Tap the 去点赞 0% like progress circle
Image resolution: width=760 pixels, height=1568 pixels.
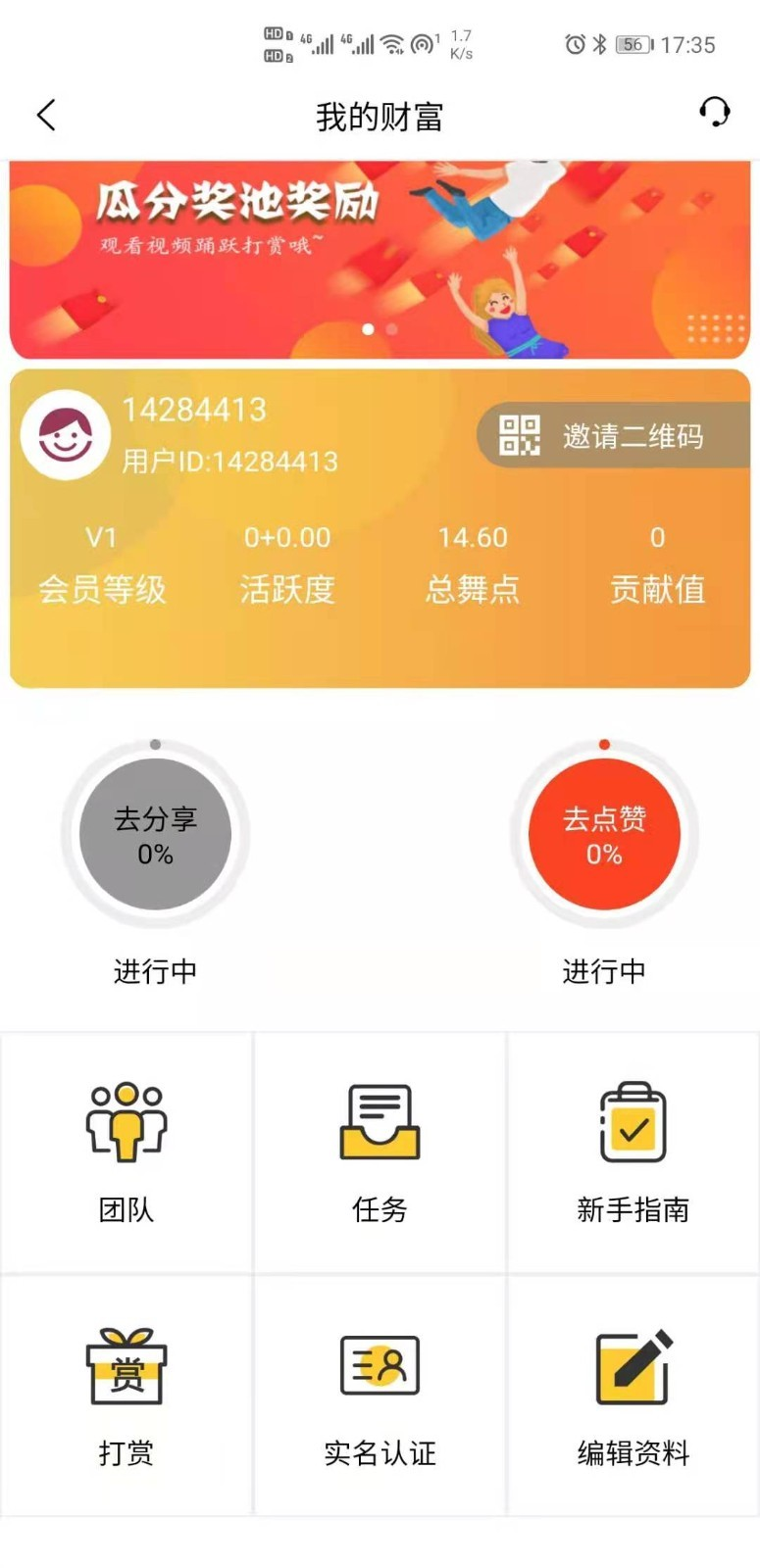tap(604, 834)
